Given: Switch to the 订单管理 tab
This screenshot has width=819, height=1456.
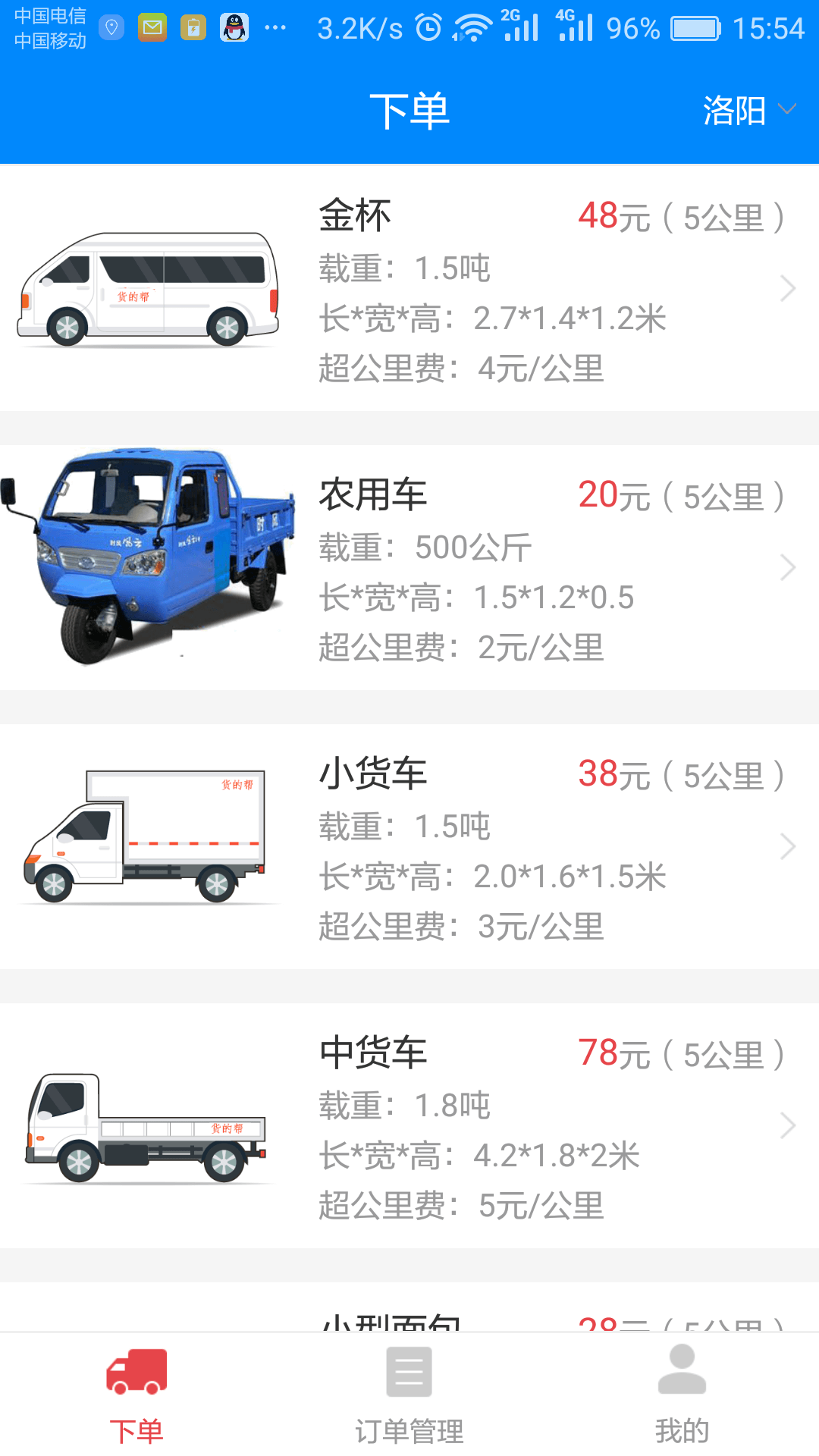Looking at the screenshot, I should 409,1395.
